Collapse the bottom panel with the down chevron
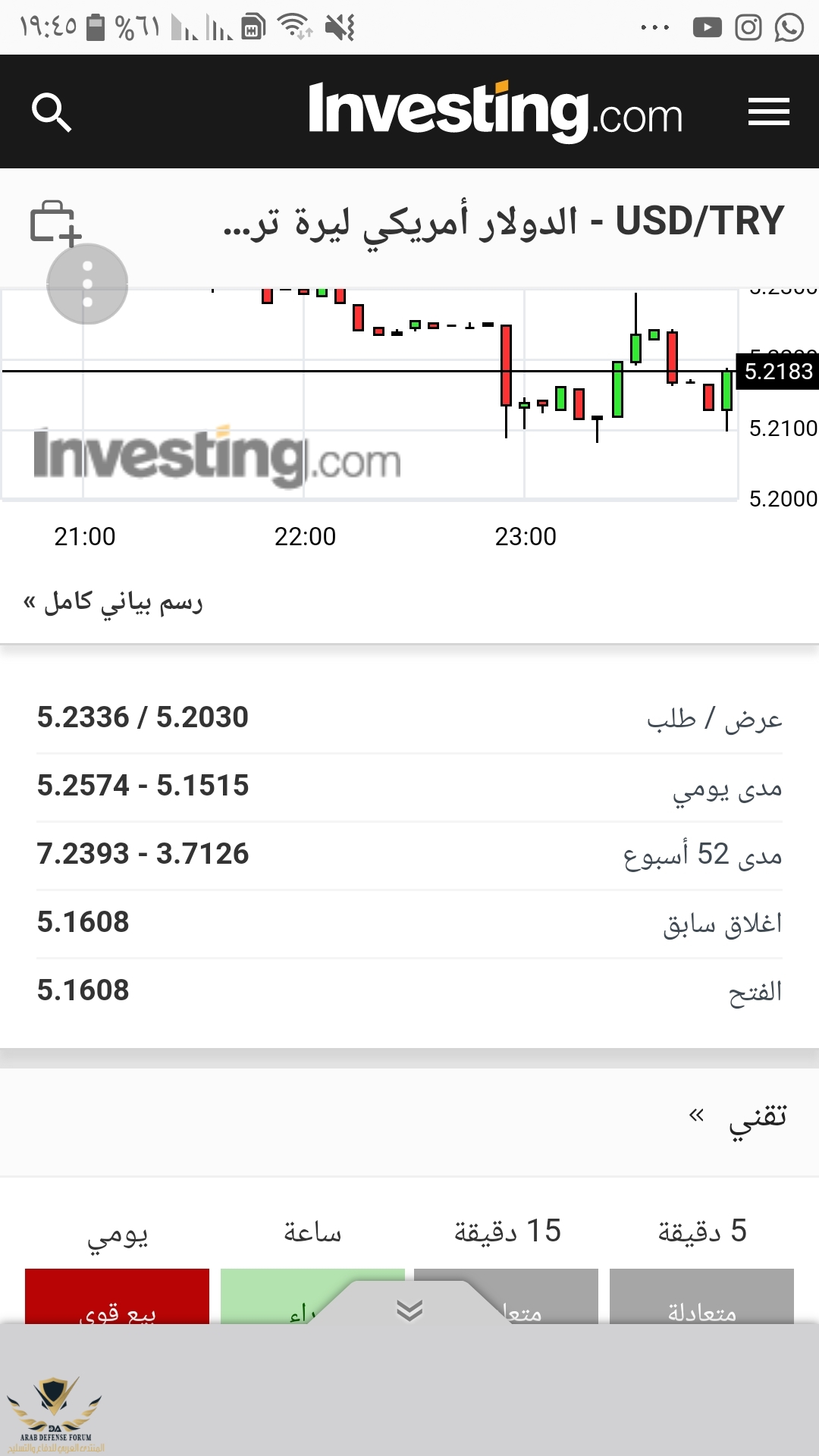The width and height of the screenshot is (819, 1456). coord(409,1310)
